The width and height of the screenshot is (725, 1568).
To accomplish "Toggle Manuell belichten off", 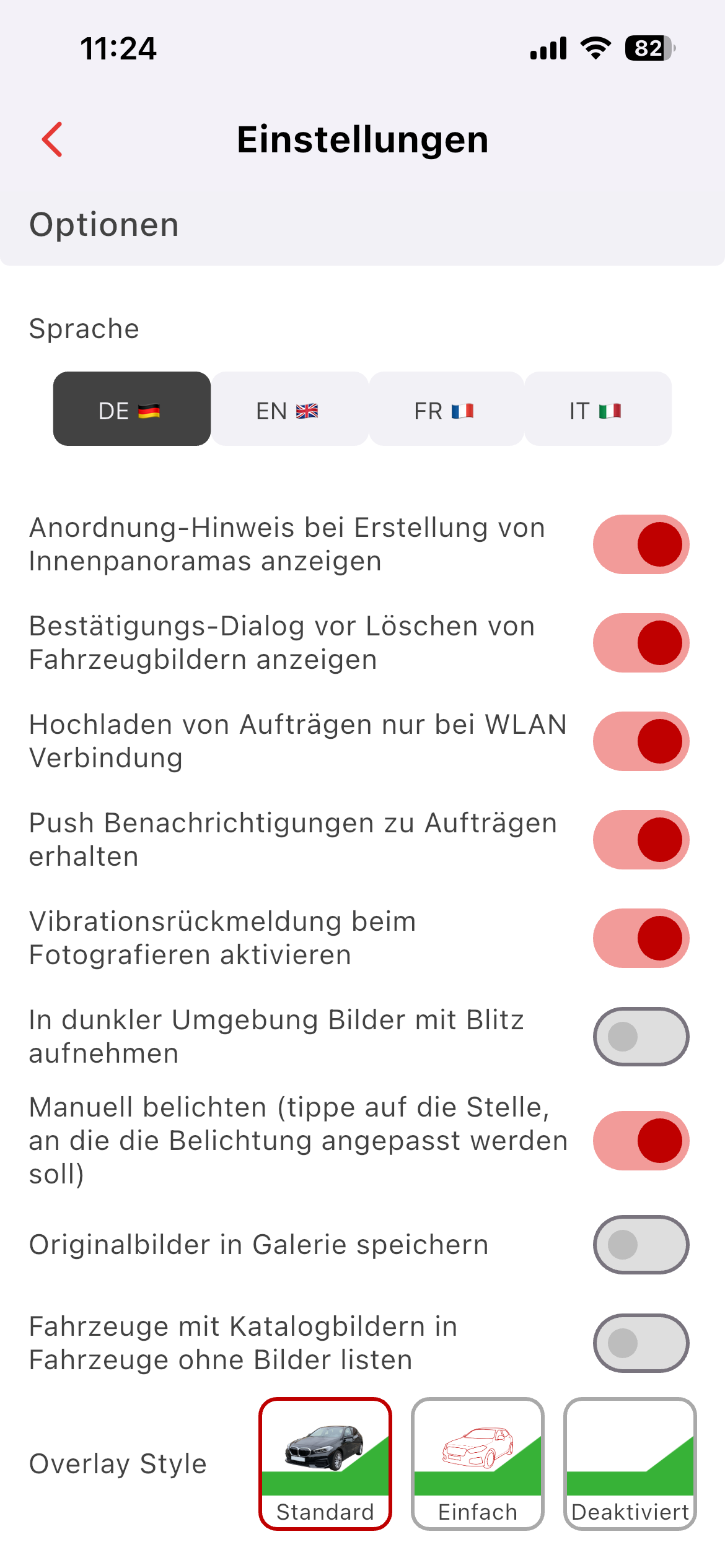I will (x=641, y=1141).
